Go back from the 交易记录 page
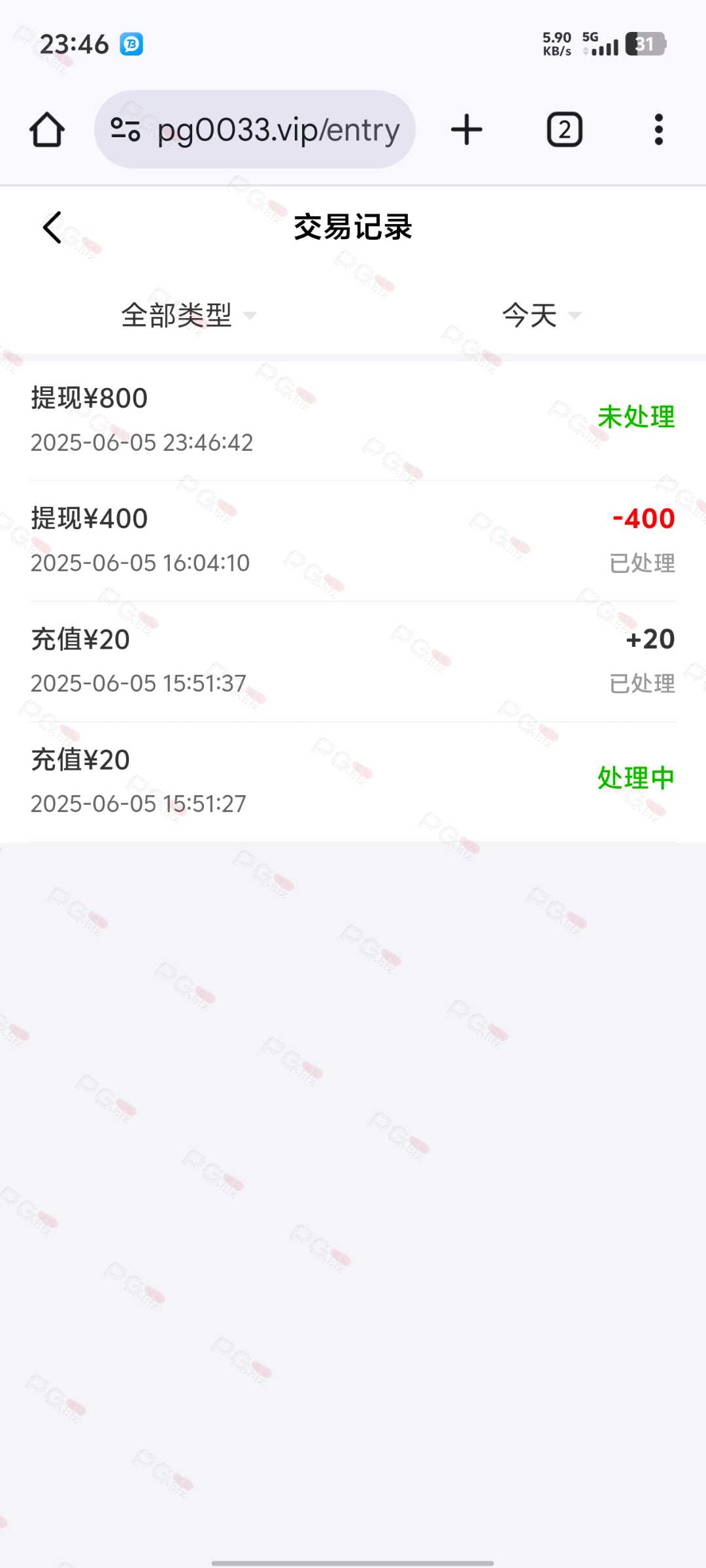706x1568 pixels. (52, 227)
